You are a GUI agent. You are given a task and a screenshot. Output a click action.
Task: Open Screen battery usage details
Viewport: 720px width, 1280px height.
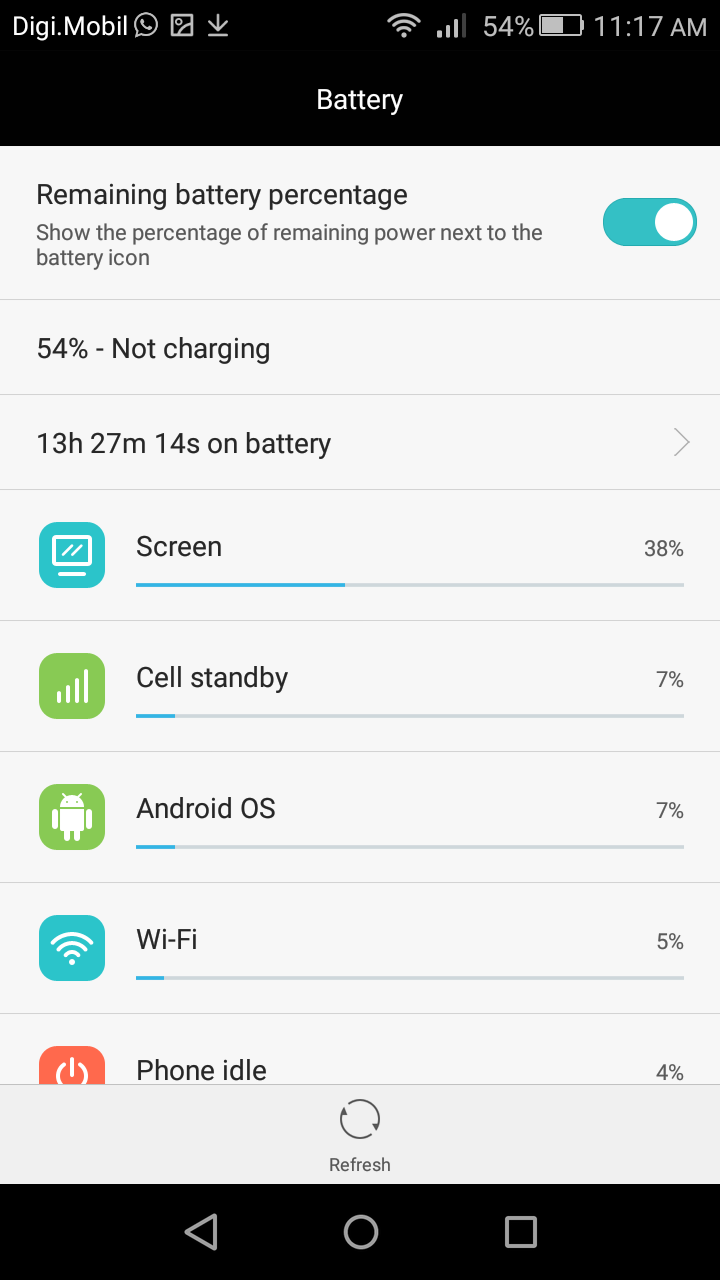pyautogui.click(x=360, y=555)
